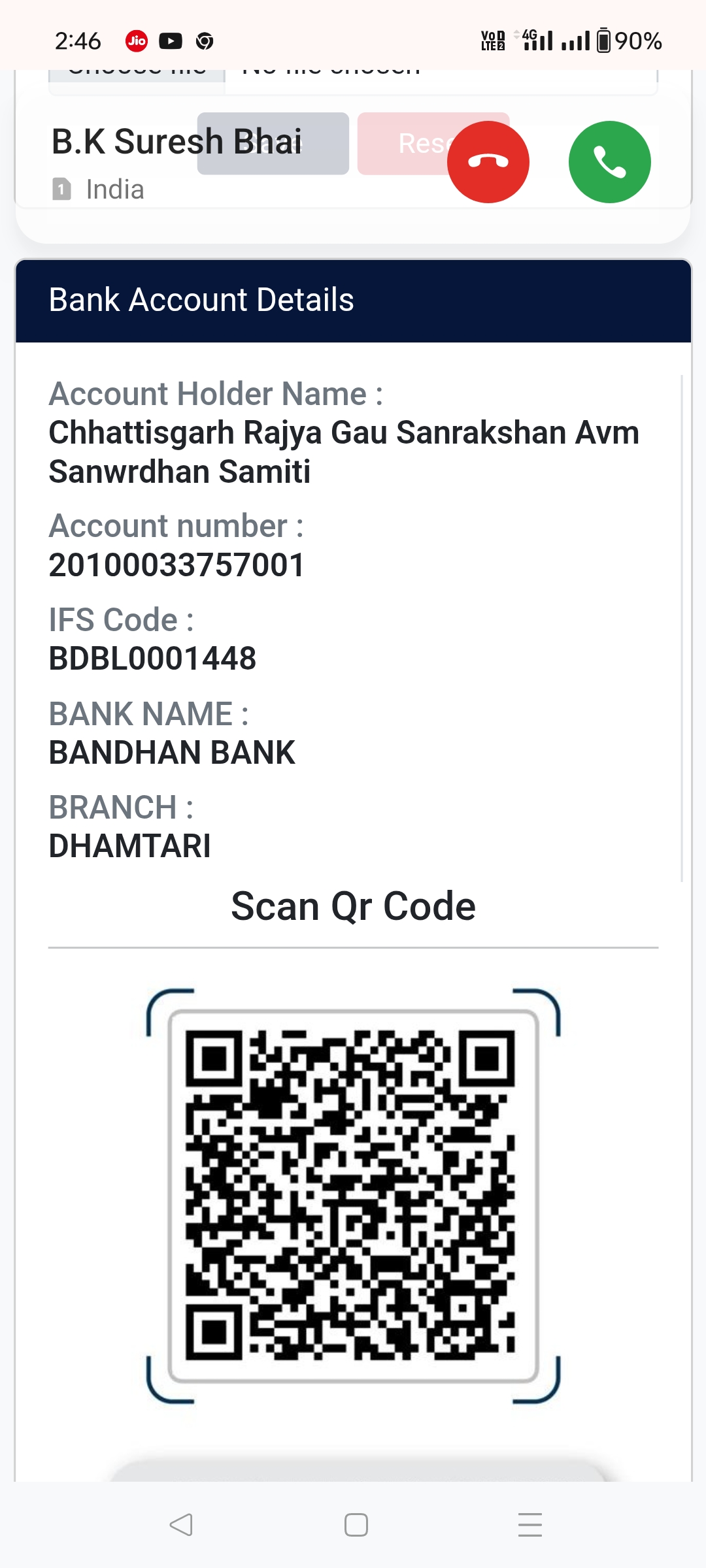Go back using the system back button
This screenshot has height=1568, width=706.
pyautogui.click(x=180, y=1525)
